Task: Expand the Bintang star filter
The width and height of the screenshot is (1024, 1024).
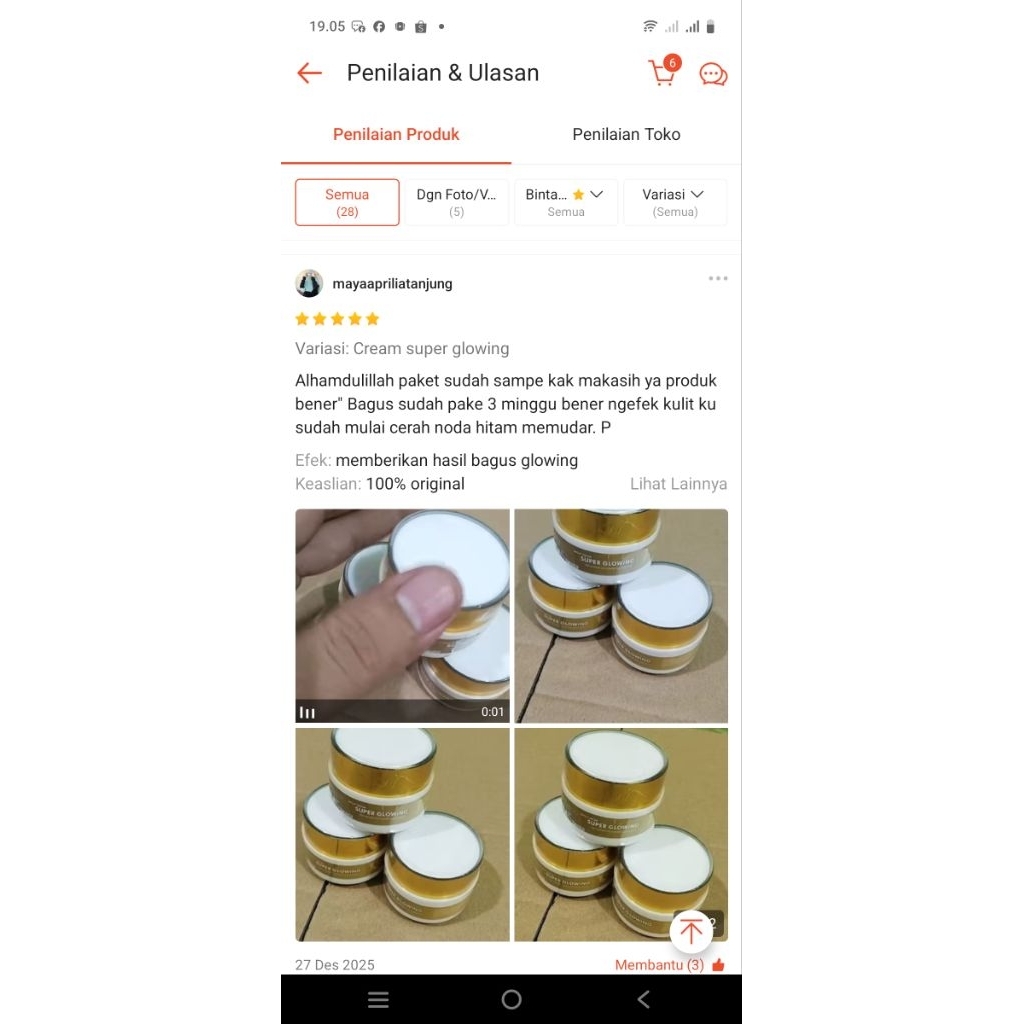Action: coord(566,202)
